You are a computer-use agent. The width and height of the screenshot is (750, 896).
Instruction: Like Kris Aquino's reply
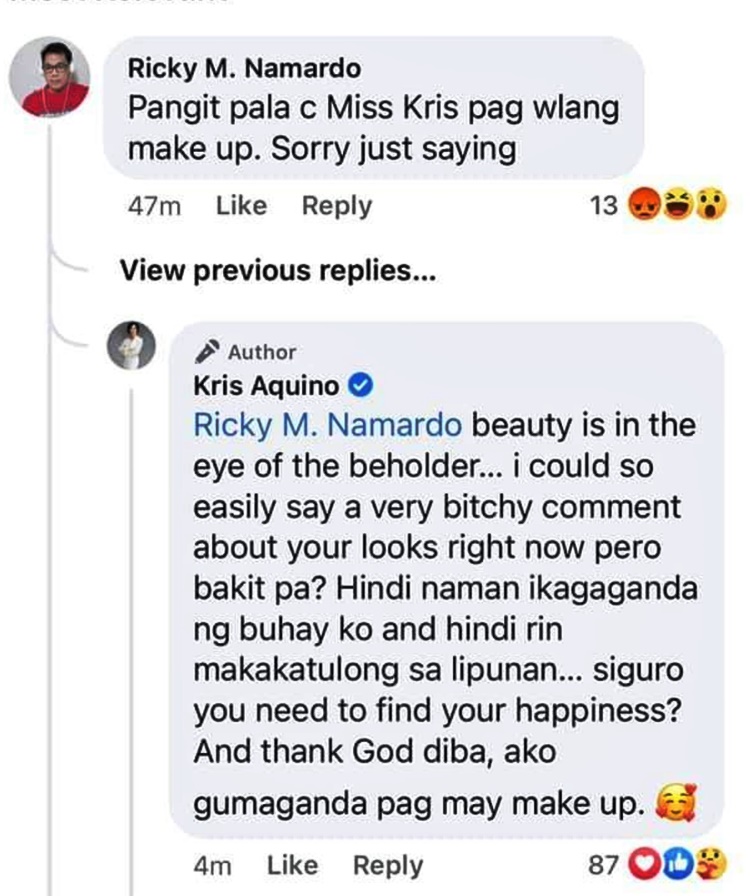(292, 865)
